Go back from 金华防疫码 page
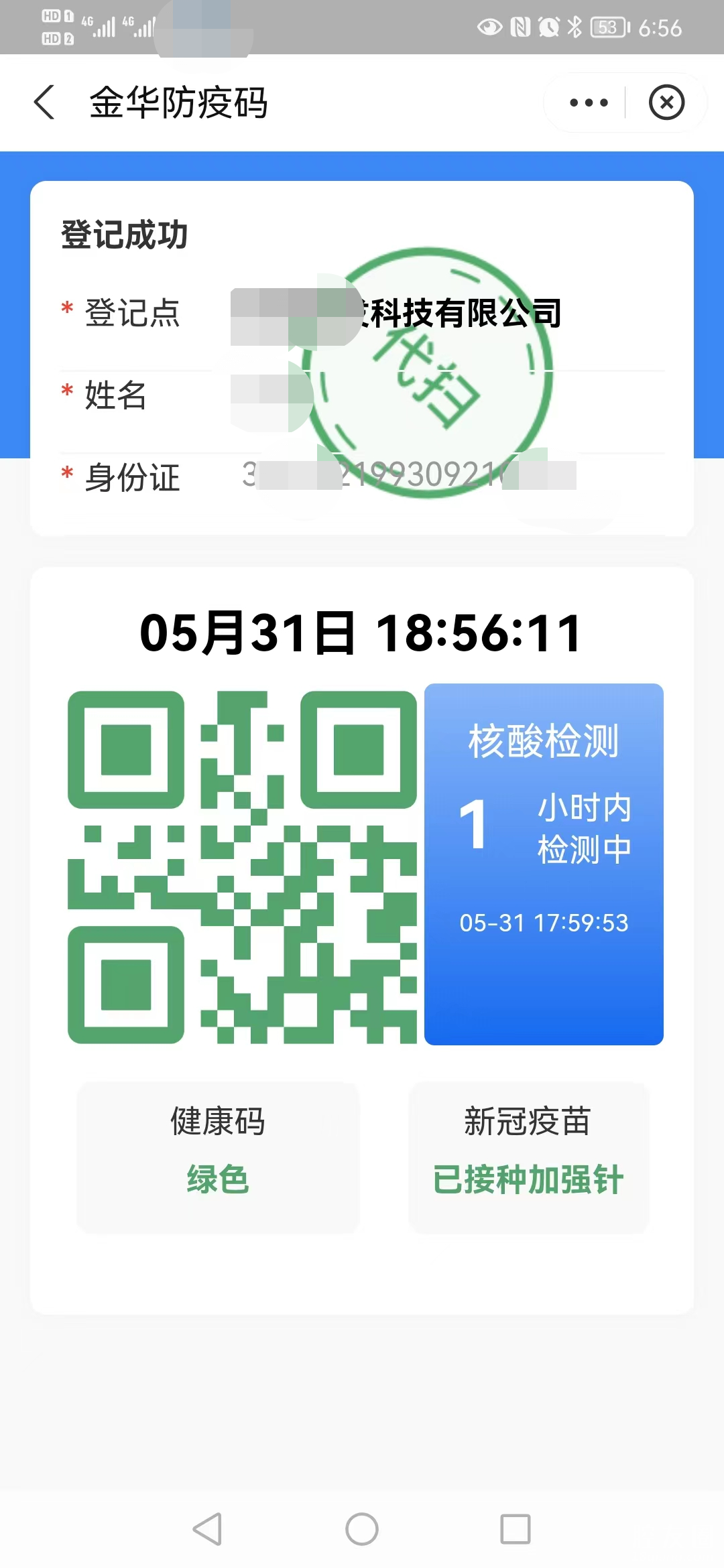 click(x=44, y=103)
